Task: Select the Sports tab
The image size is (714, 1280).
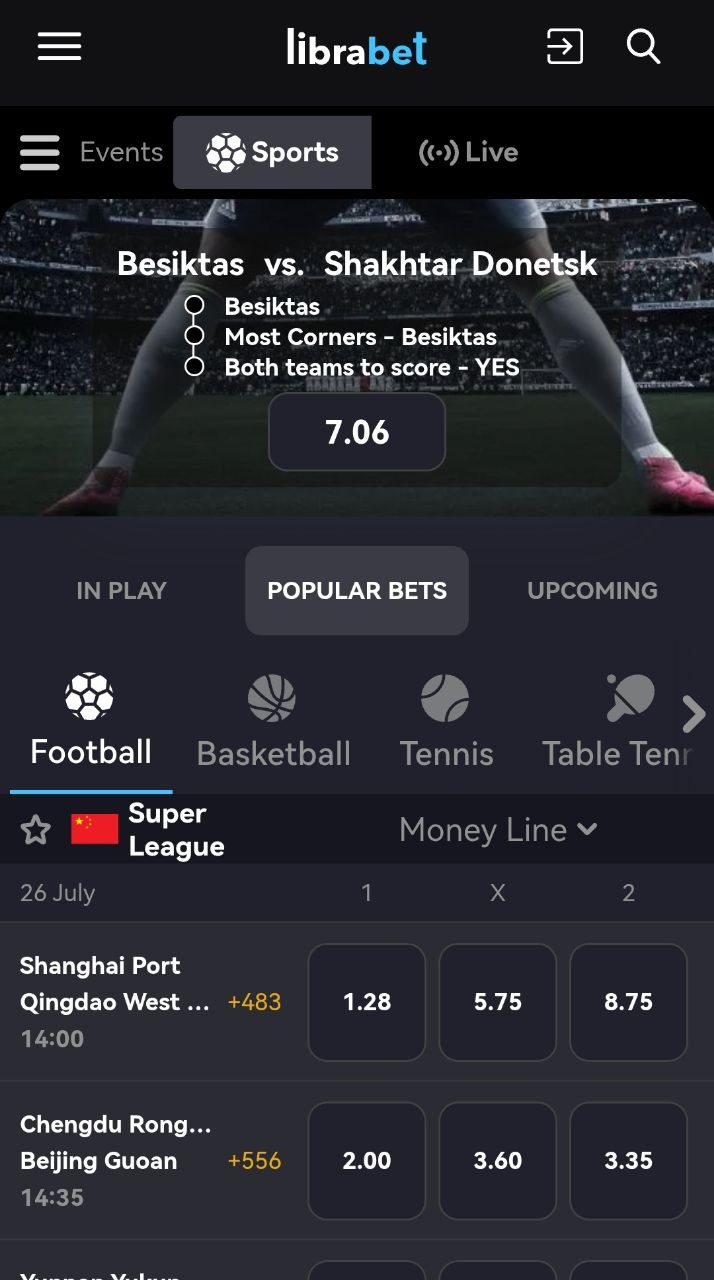Action: tap(272, 152)
